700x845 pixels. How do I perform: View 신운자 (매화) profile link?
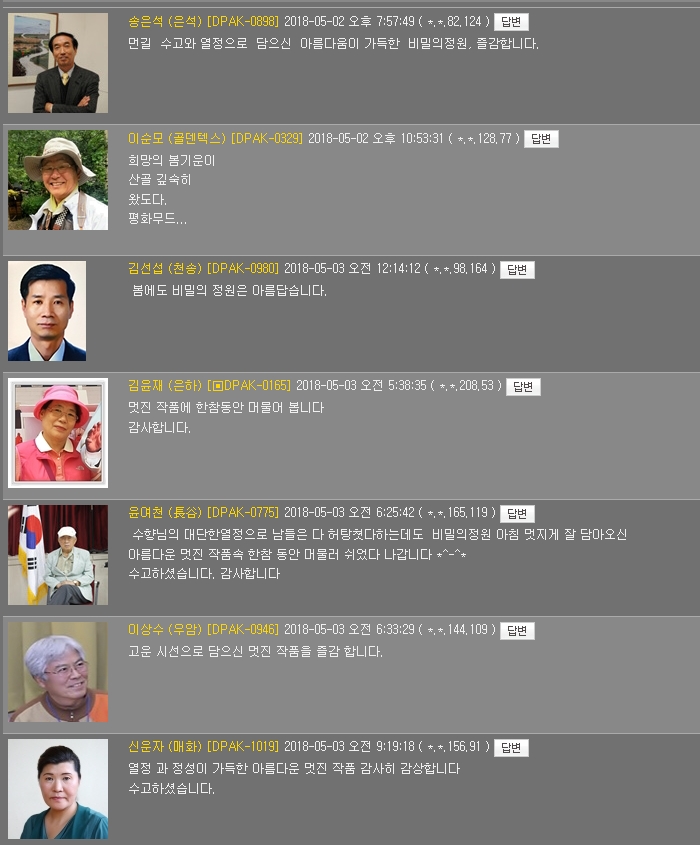(164, 747)
